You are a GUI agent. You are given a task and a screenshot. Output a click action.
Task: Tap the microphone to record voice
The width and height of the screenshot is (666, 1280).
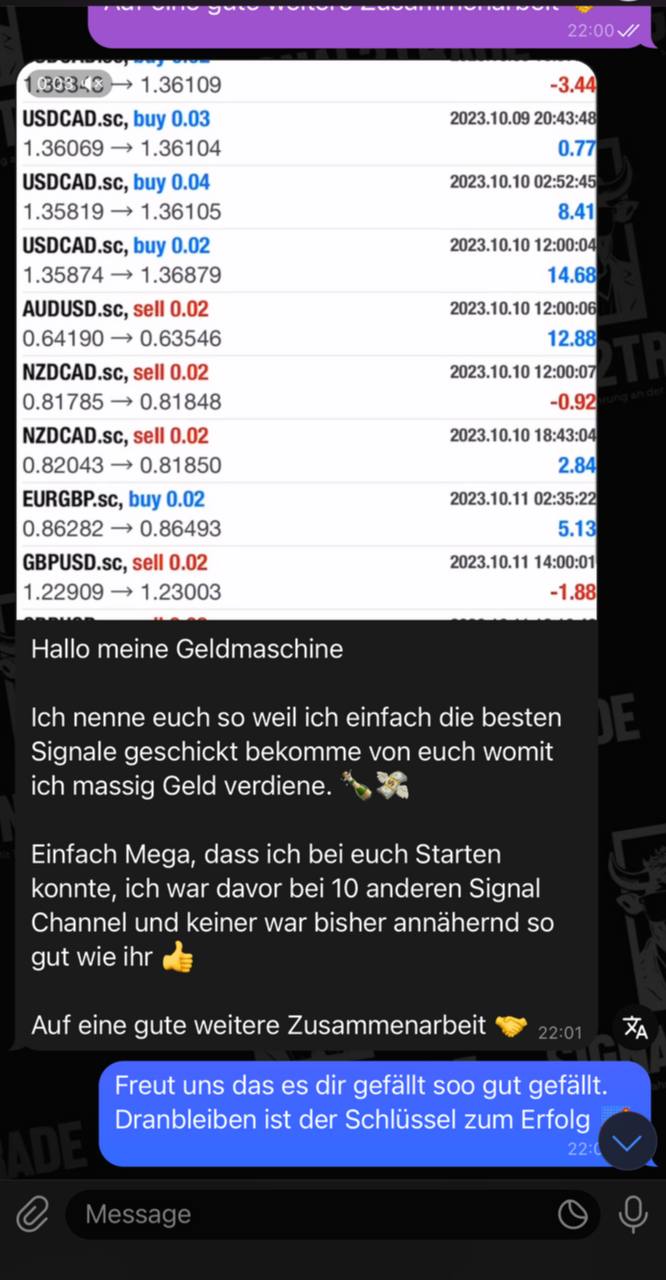click(x=632, y=1214)
